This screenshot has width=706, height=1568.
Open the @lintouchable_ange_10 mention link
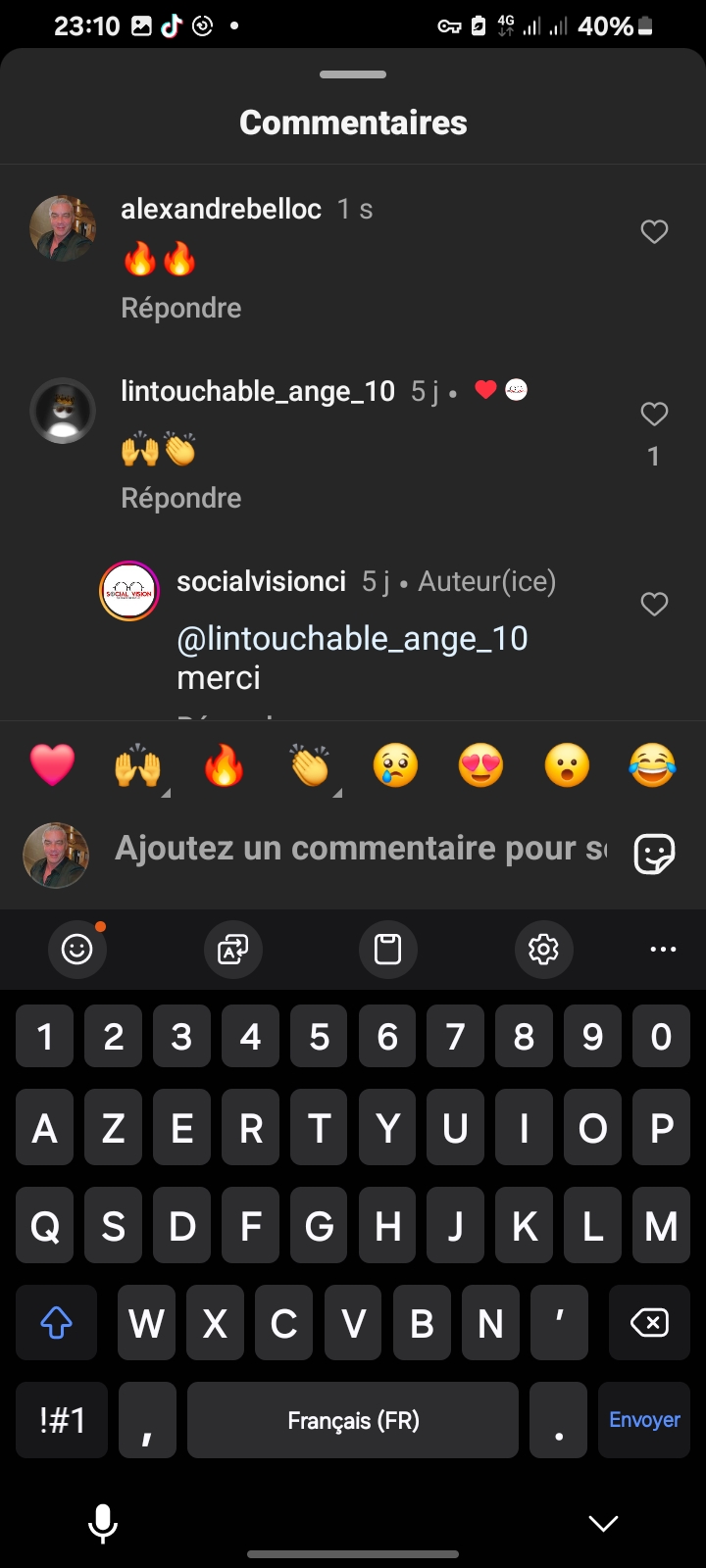(x=352, y=638)
